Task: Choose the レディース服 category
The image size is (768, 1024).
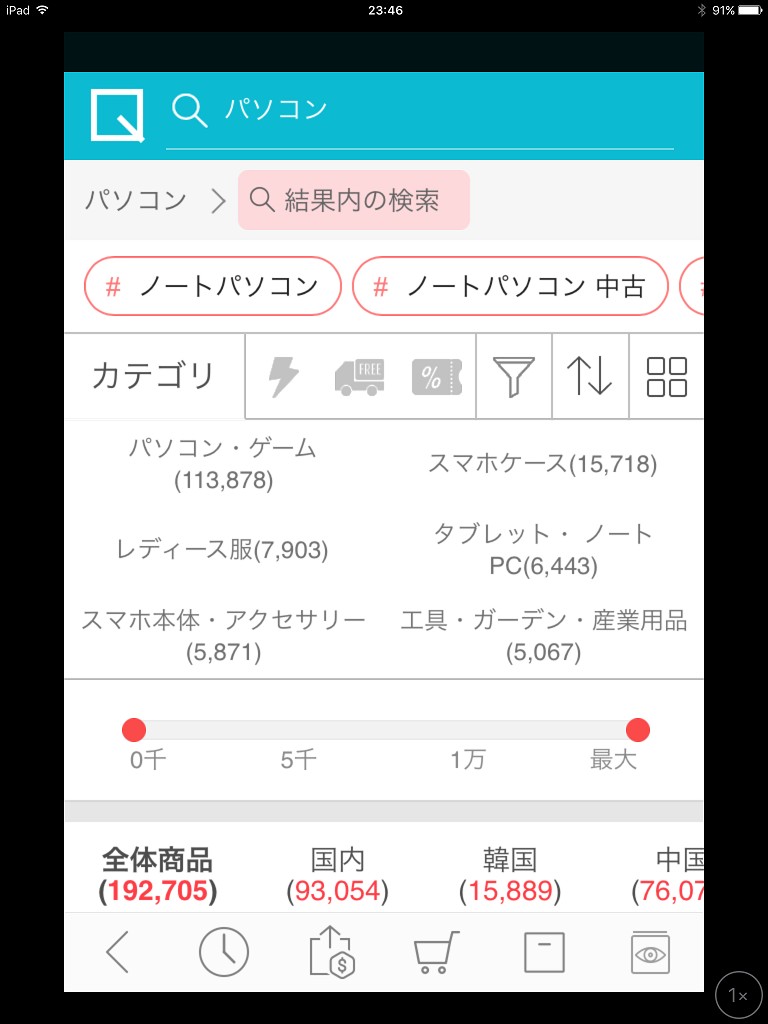Action: pos(222,549)
